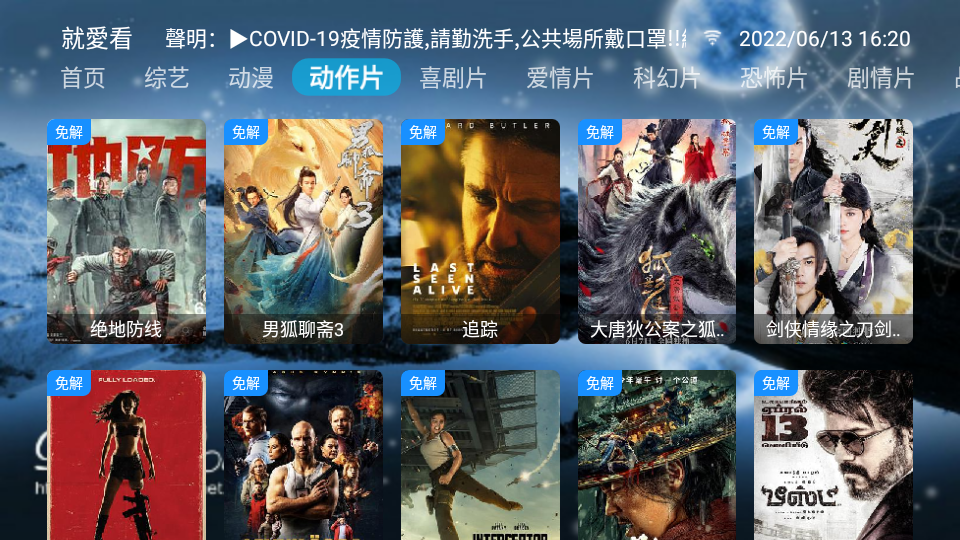Open the movie 男狐聊斋3
This screenshot has width=960, height=540.
click(x=303, y=231)
